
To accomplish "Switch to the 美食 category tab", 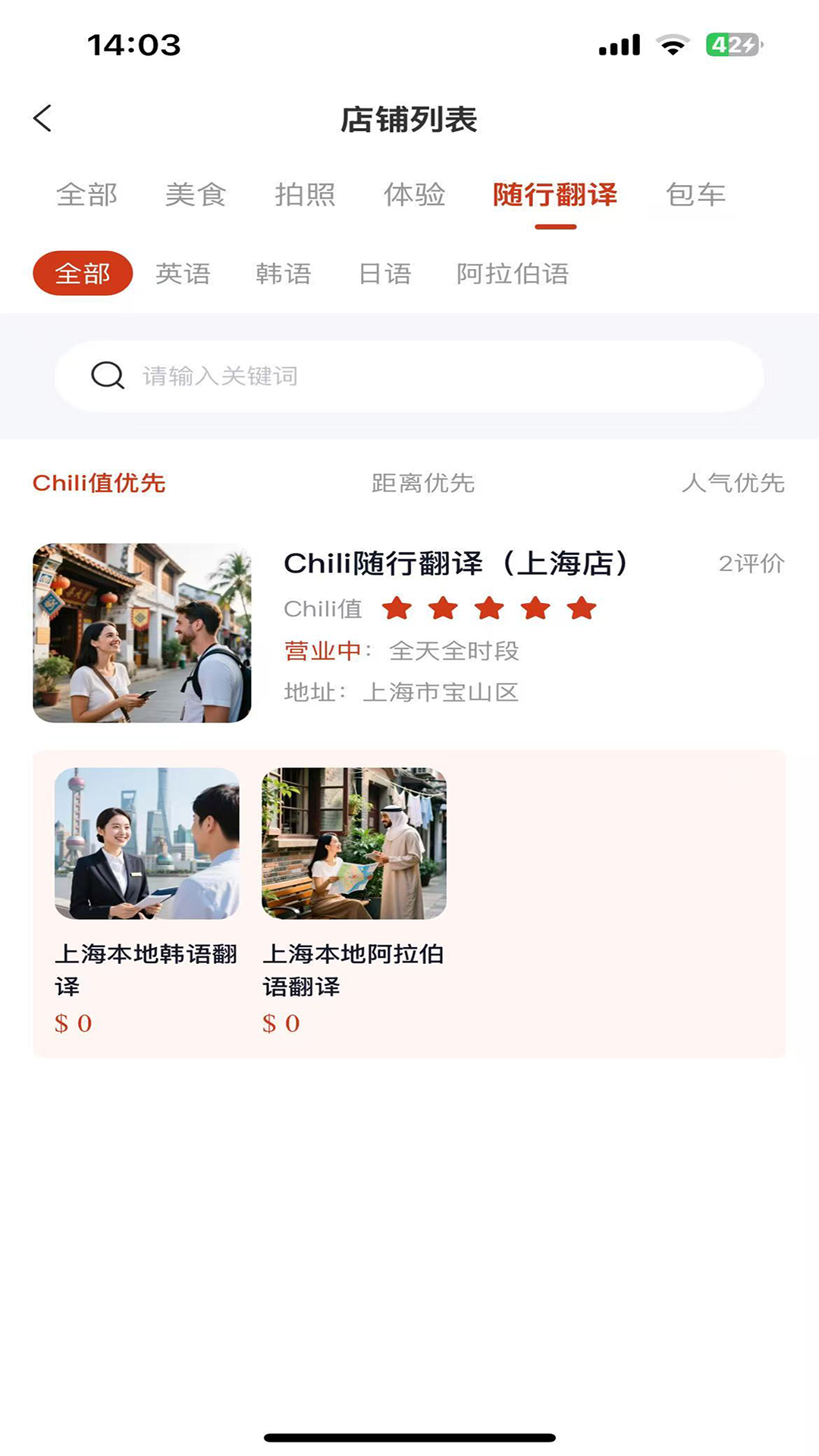I will tap(196, 195).
